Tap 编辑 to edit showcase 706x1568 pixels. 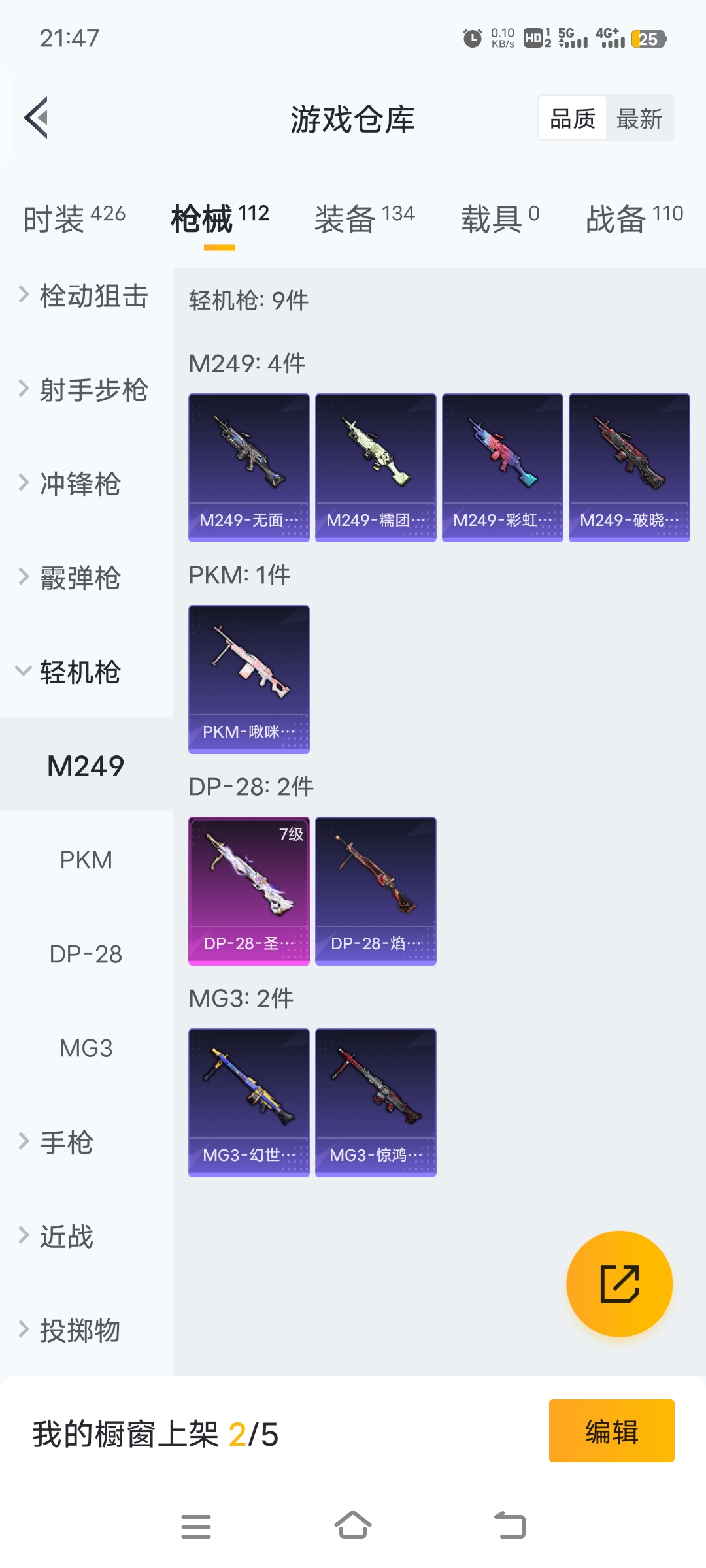click(611, 1431)
